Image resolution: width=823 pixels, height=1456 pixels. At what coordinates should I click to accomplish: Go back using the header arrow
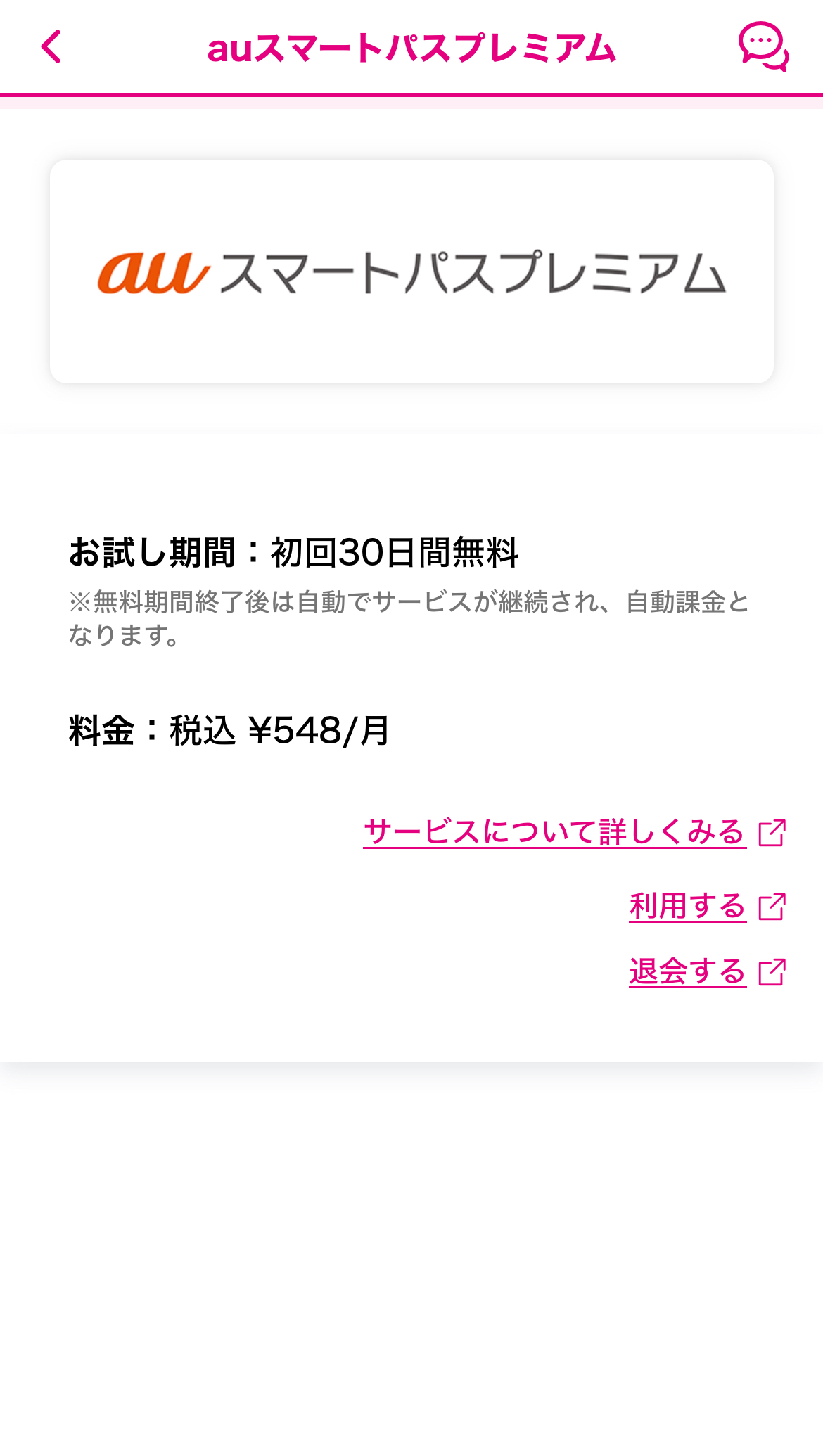coord(51,47)
